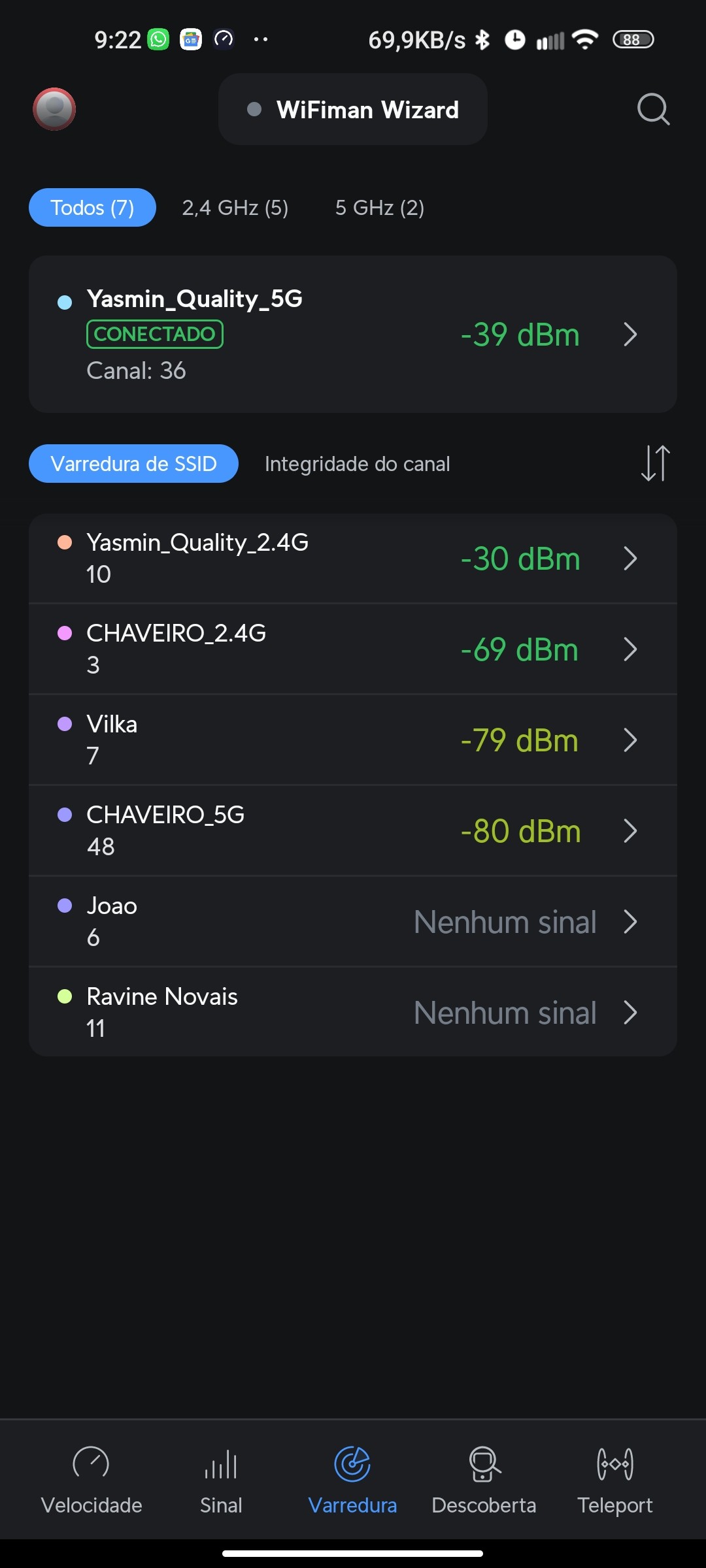
Task: Go to the Velocidade tab
Action: pyautogui.click(x=92, y=1480)
